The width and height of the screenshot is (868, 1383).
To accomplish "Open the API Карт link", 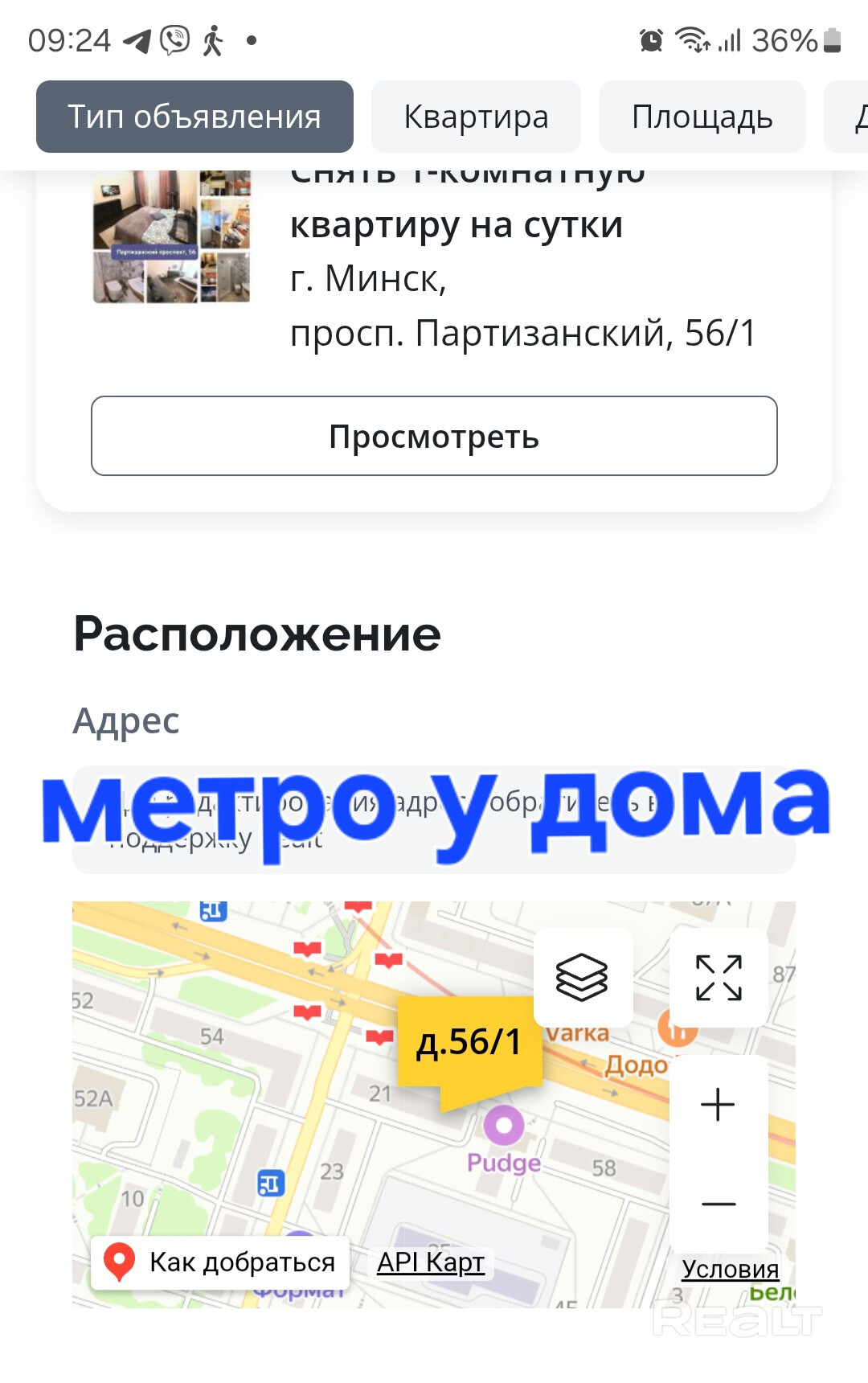I will coord(431,1262).
